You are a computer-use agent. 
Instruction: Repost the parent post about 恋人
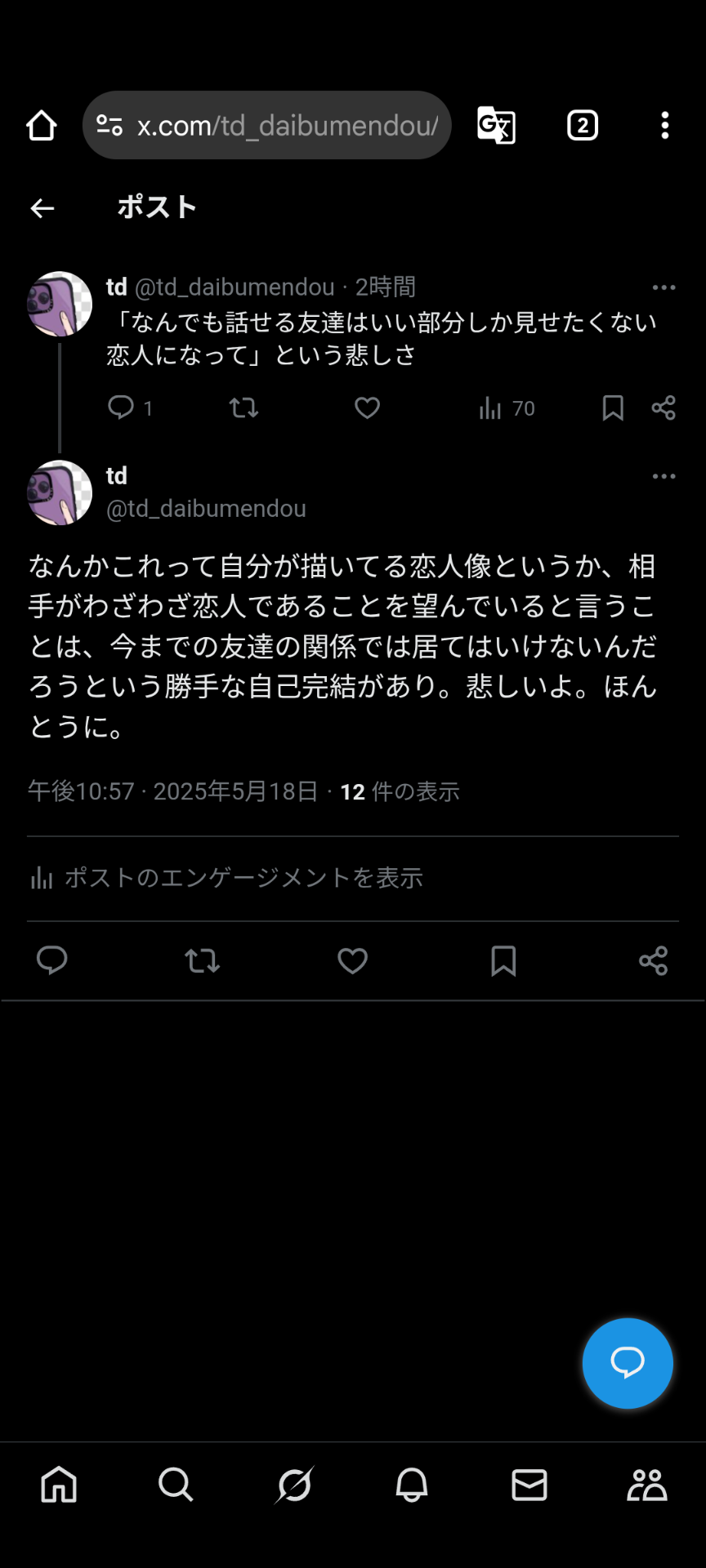pyautogui.click(x=244, y=408)
